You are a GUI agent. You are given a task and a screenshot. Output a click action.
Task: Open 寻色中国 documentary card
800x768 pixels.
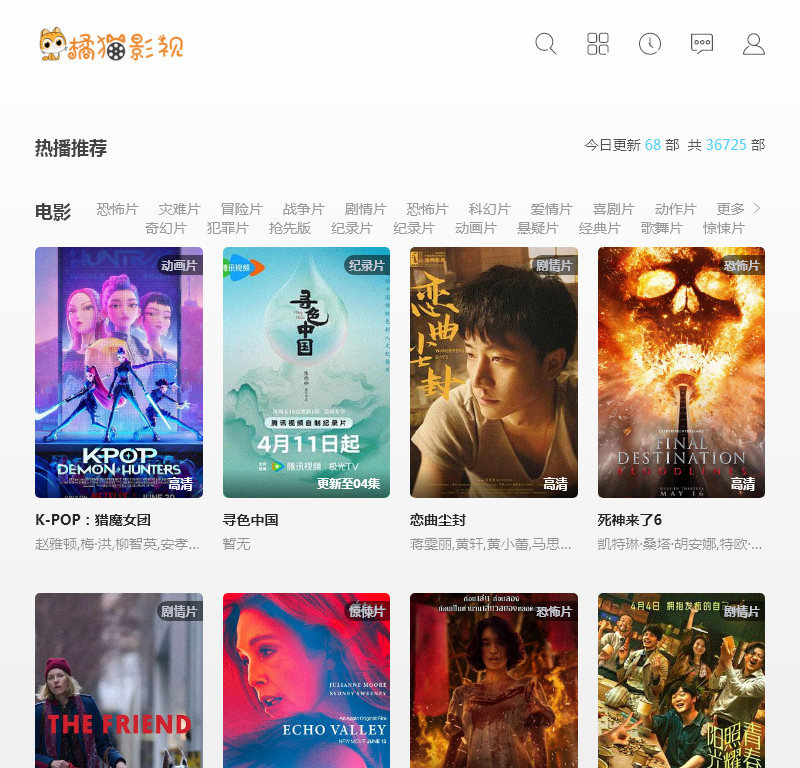tap(306, 372)
